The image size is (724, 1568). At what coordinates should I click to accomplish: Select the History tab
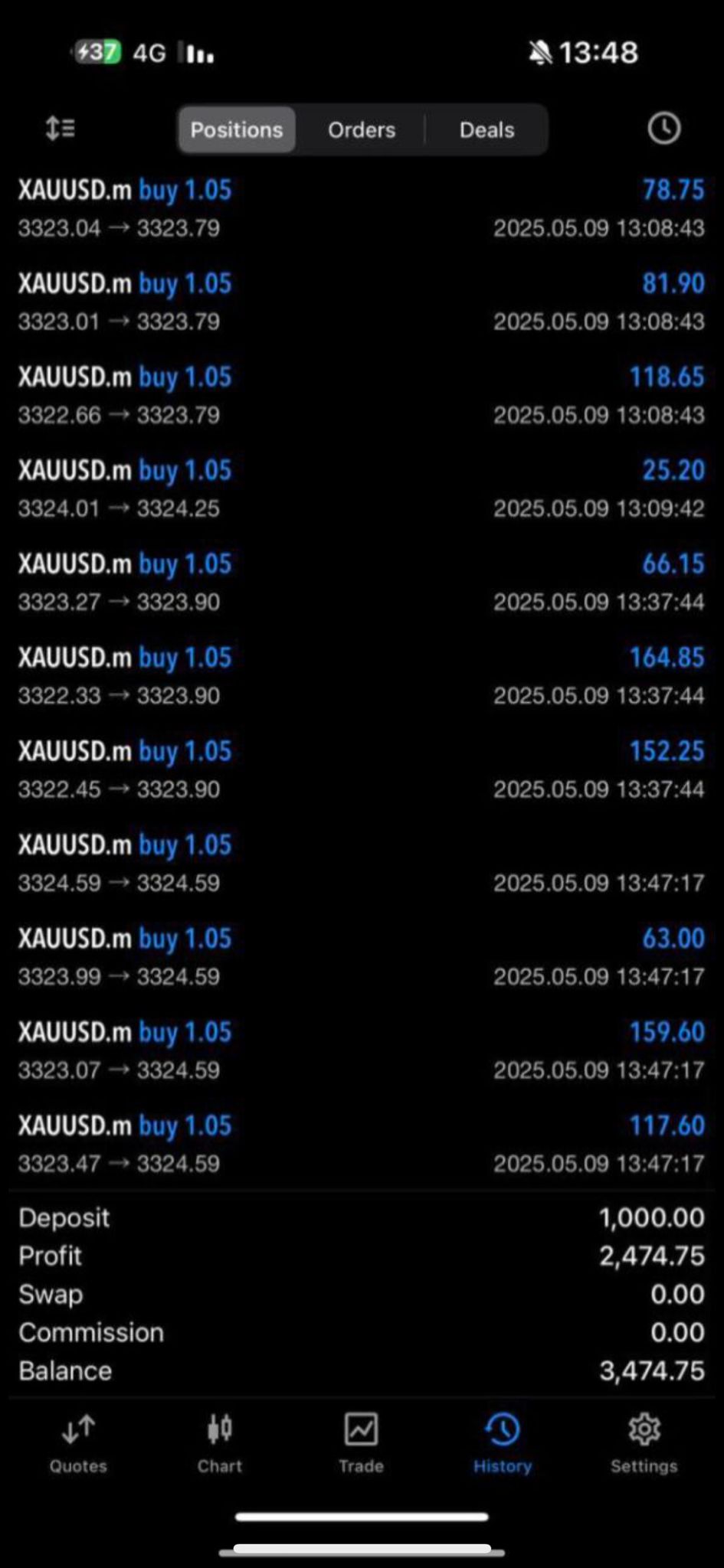point(503,1444)
